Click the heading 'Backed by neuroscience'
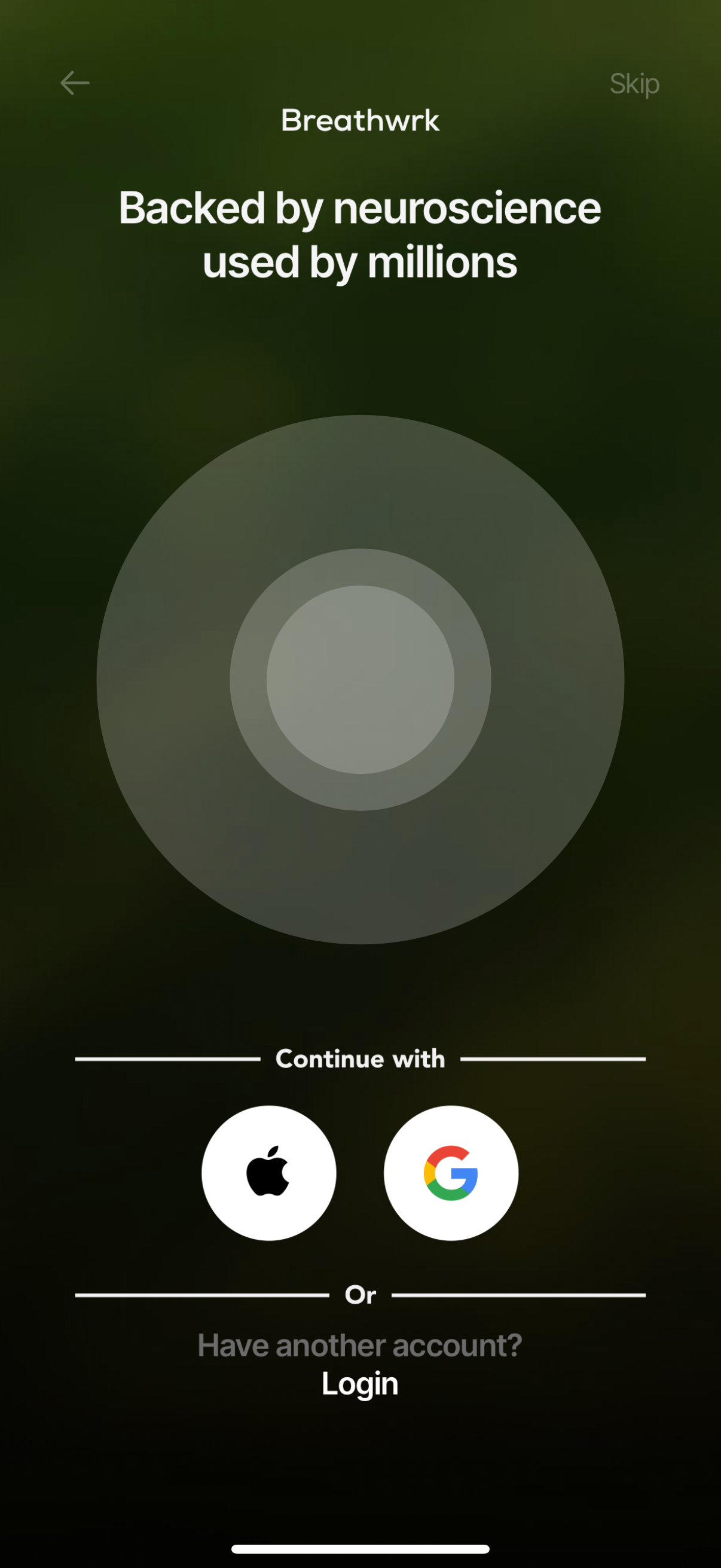 [360, 208]
